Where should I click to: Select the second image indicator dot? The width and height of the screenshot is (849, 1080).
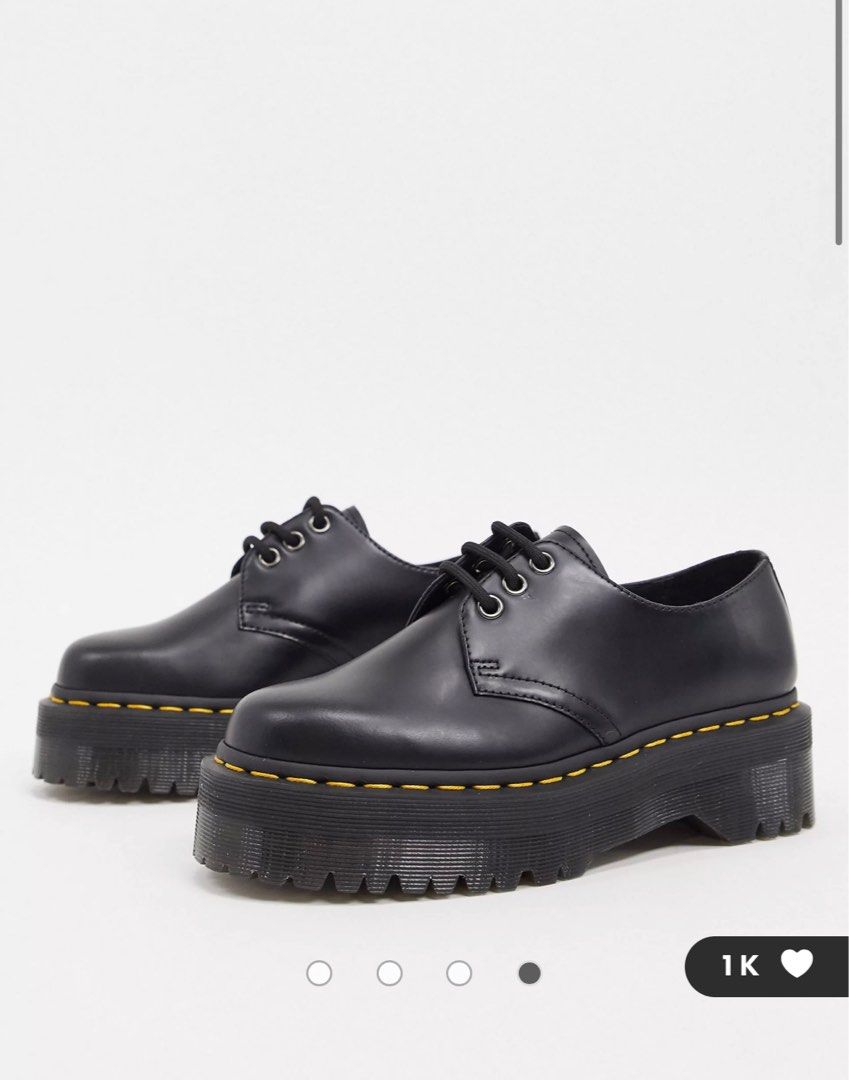pyautogui.click(x=389, y=972)
